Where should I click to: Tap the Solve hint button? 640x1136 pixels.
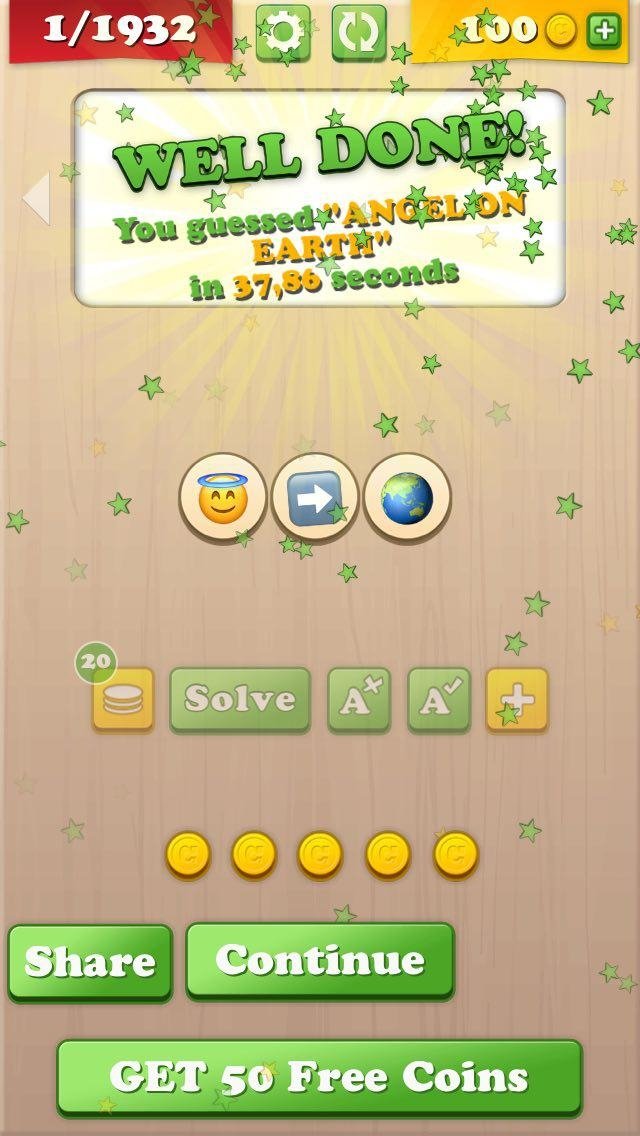click(240, 700)
